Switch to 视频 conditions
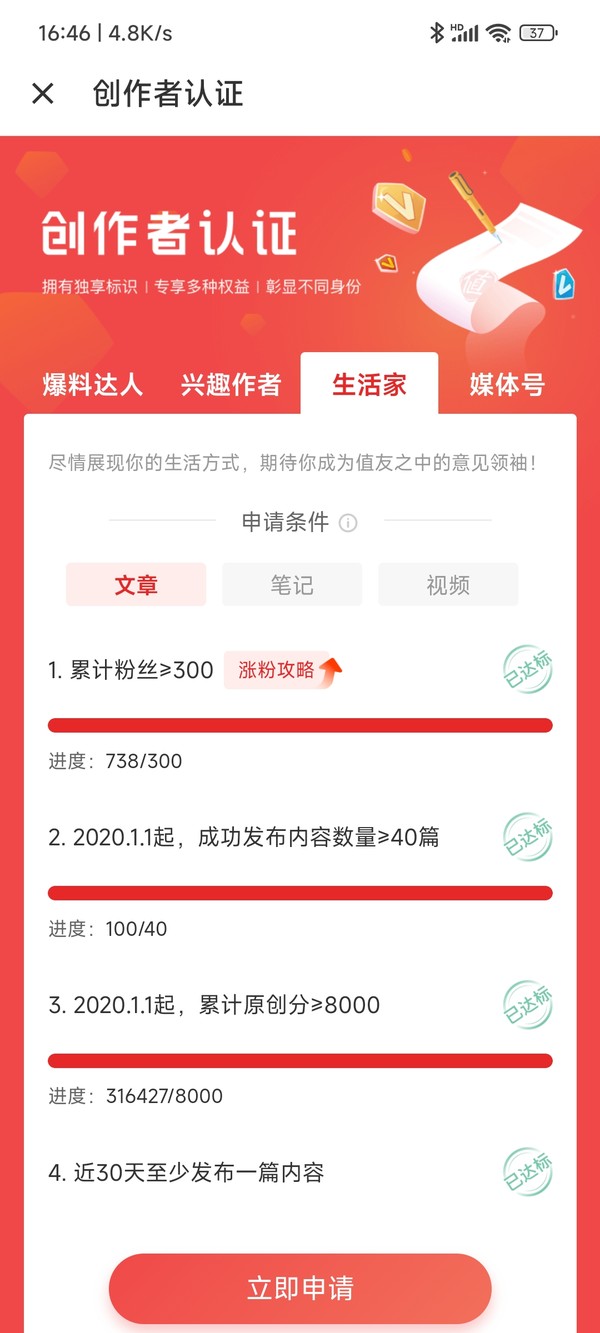Image resolution: width=600 pixels, height=1333 pixels. pyautogui.click(x=448, y=585)
